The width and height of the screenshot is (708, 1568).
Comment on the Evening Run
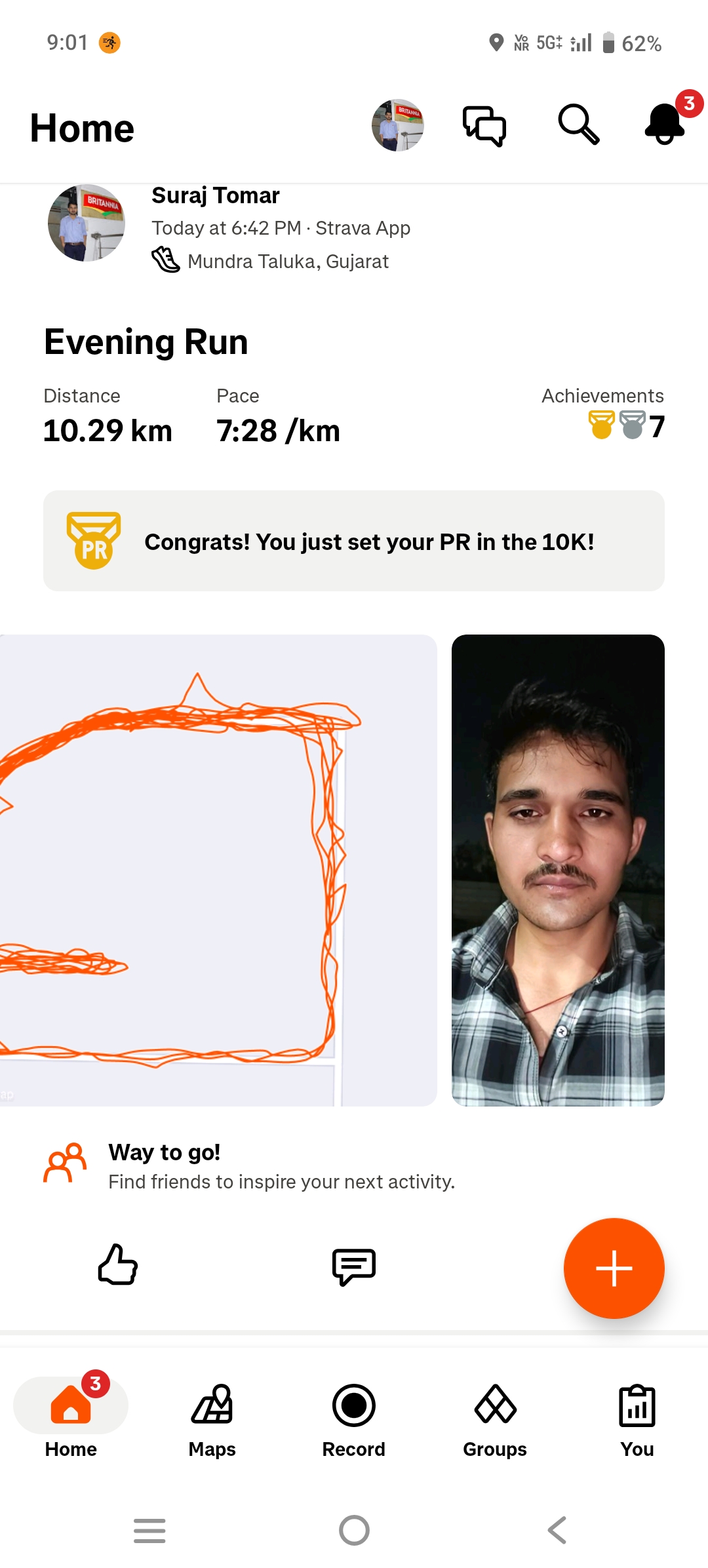click(354, 1266)
